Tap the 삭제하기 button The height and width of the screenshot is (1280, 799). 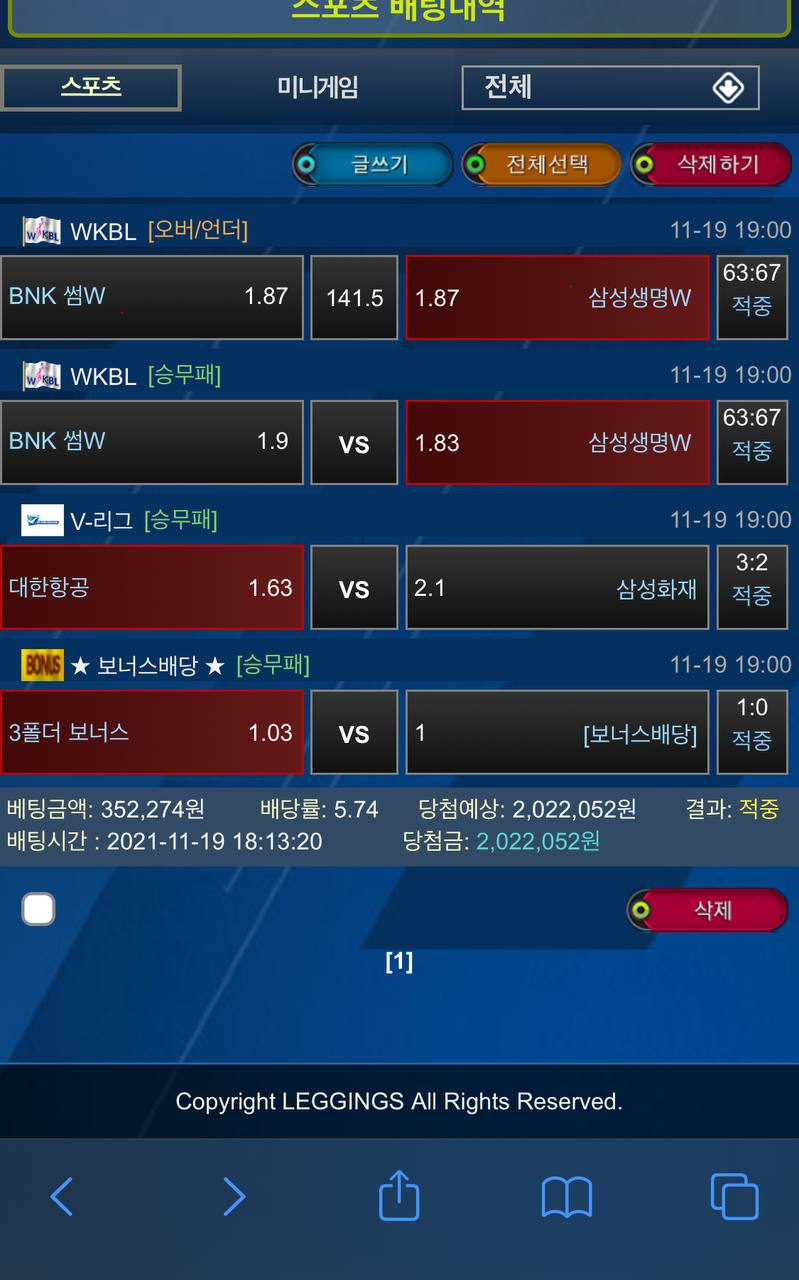coord(711,164)
